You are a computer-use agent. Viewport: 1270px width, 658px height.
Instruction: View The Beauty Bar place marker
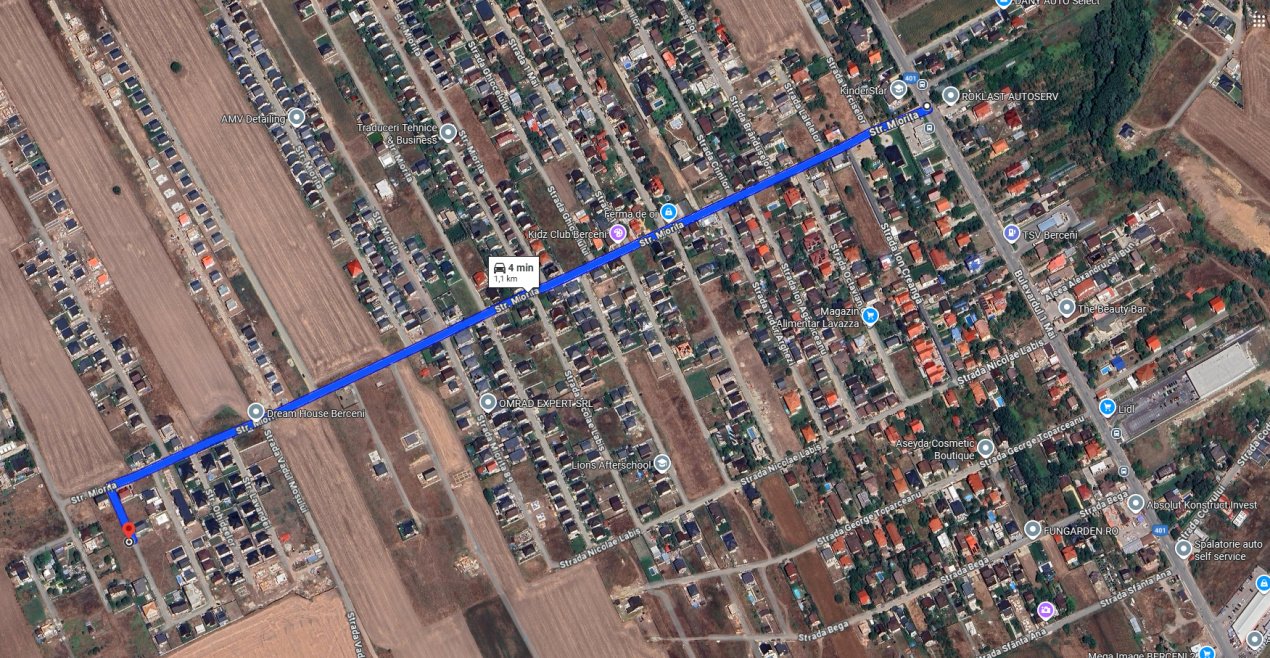coord(1066,308)
